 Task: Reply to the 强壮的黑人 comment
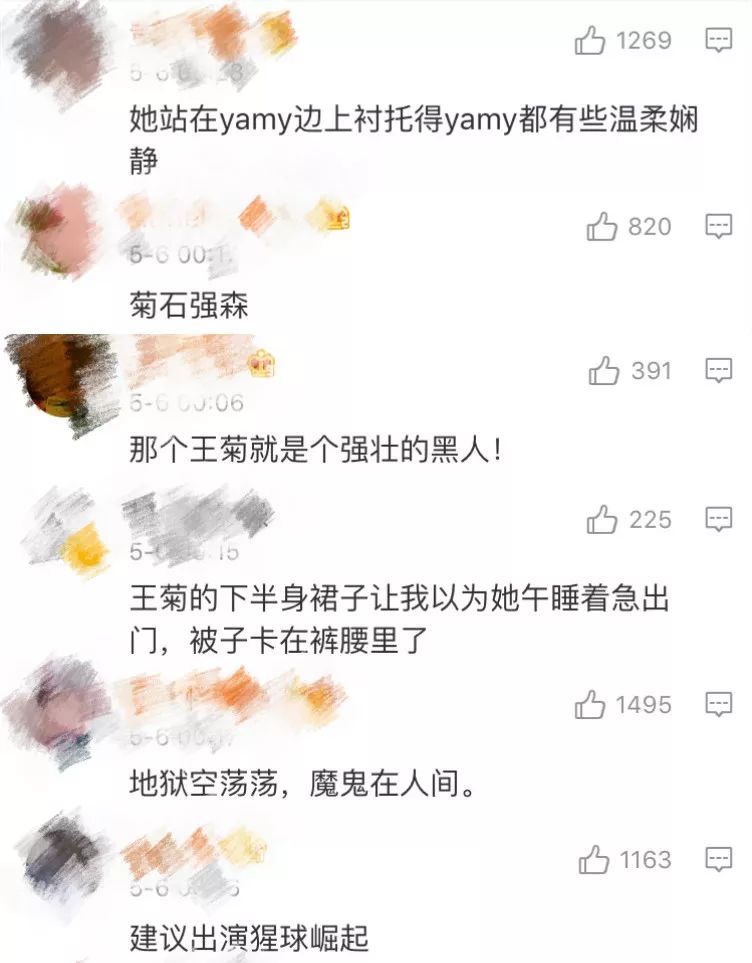[x=719, y=371]
